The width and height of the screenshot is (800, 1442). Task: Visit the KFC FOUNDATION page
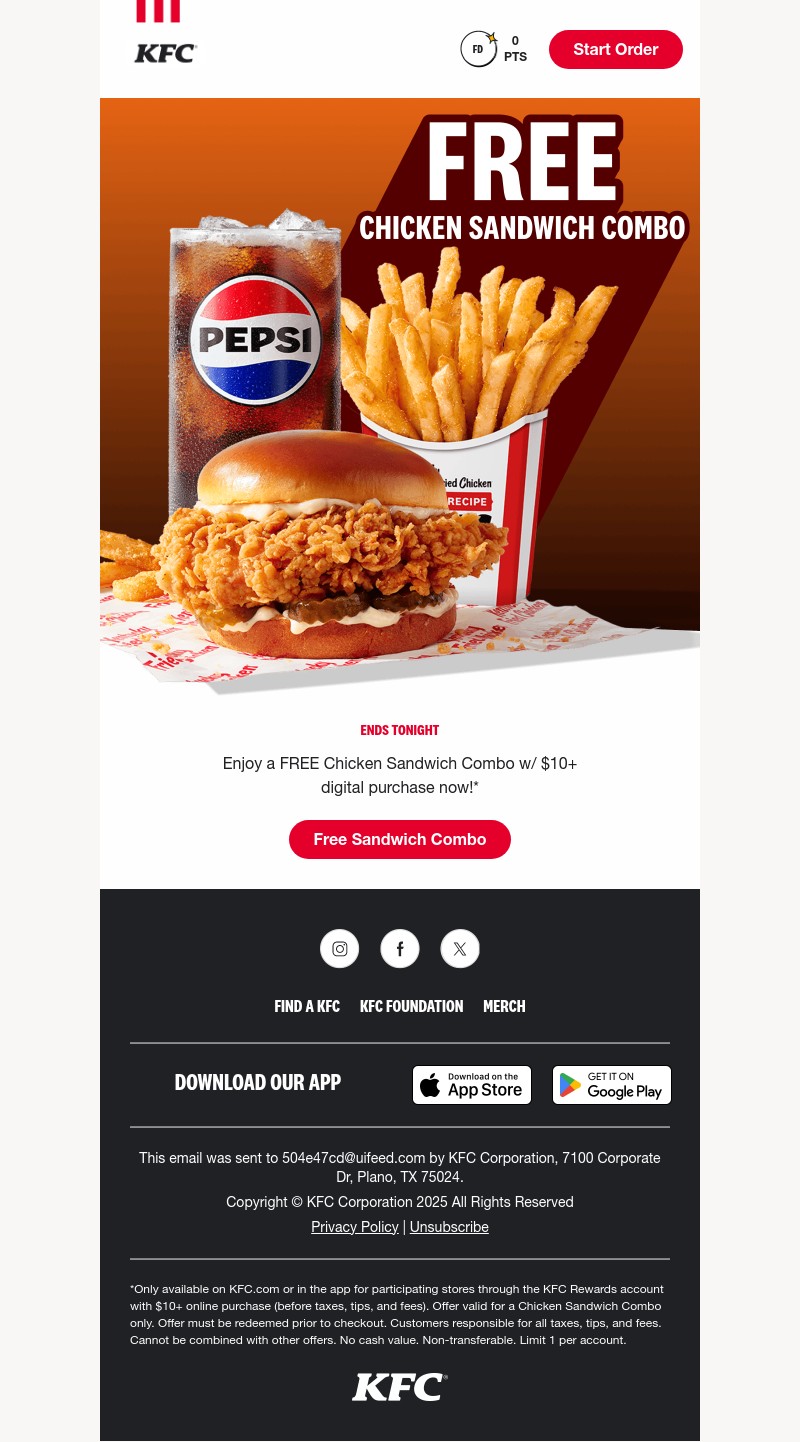click(x=411, y=1006)
